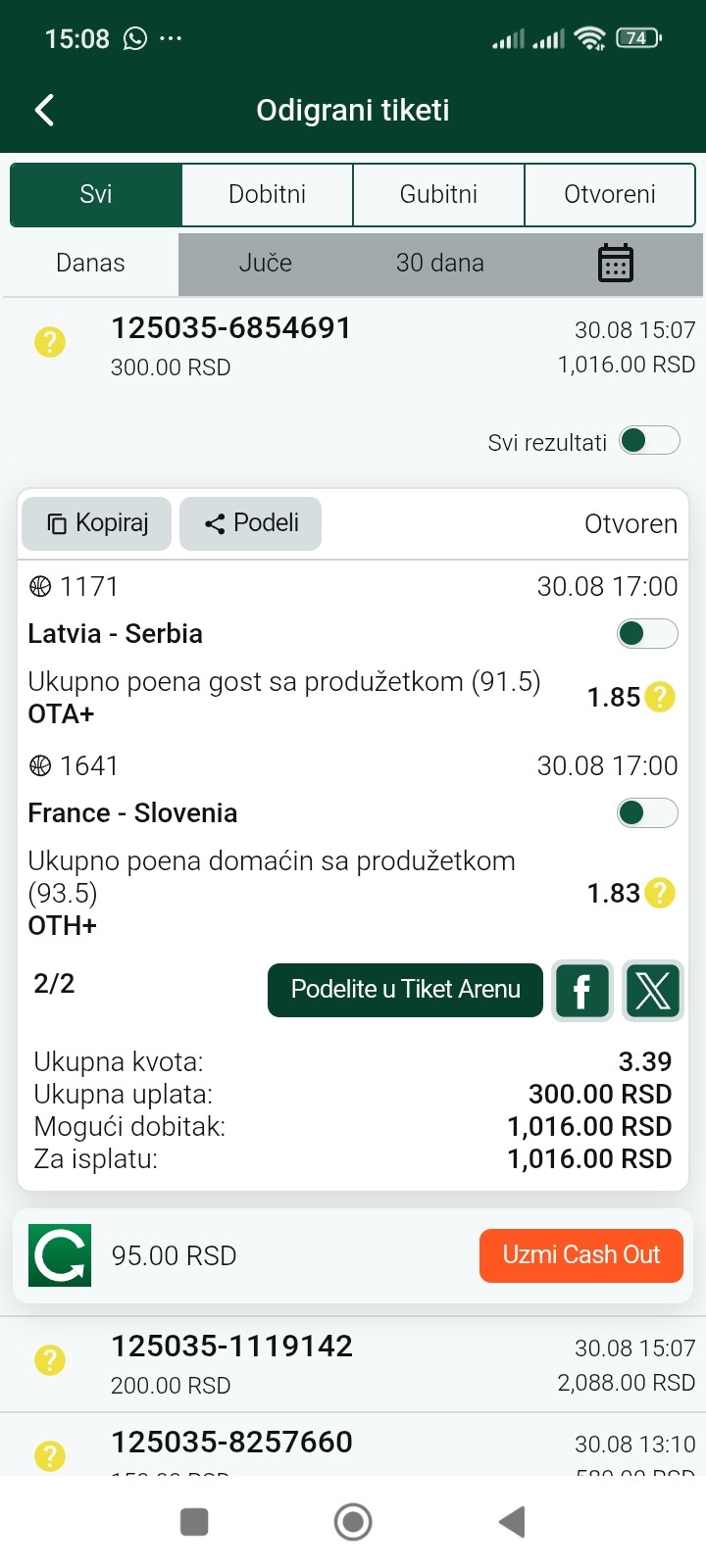Go back from Odigrani tiketi
The image size is (706, 1568).
click(x=45, y=110)
